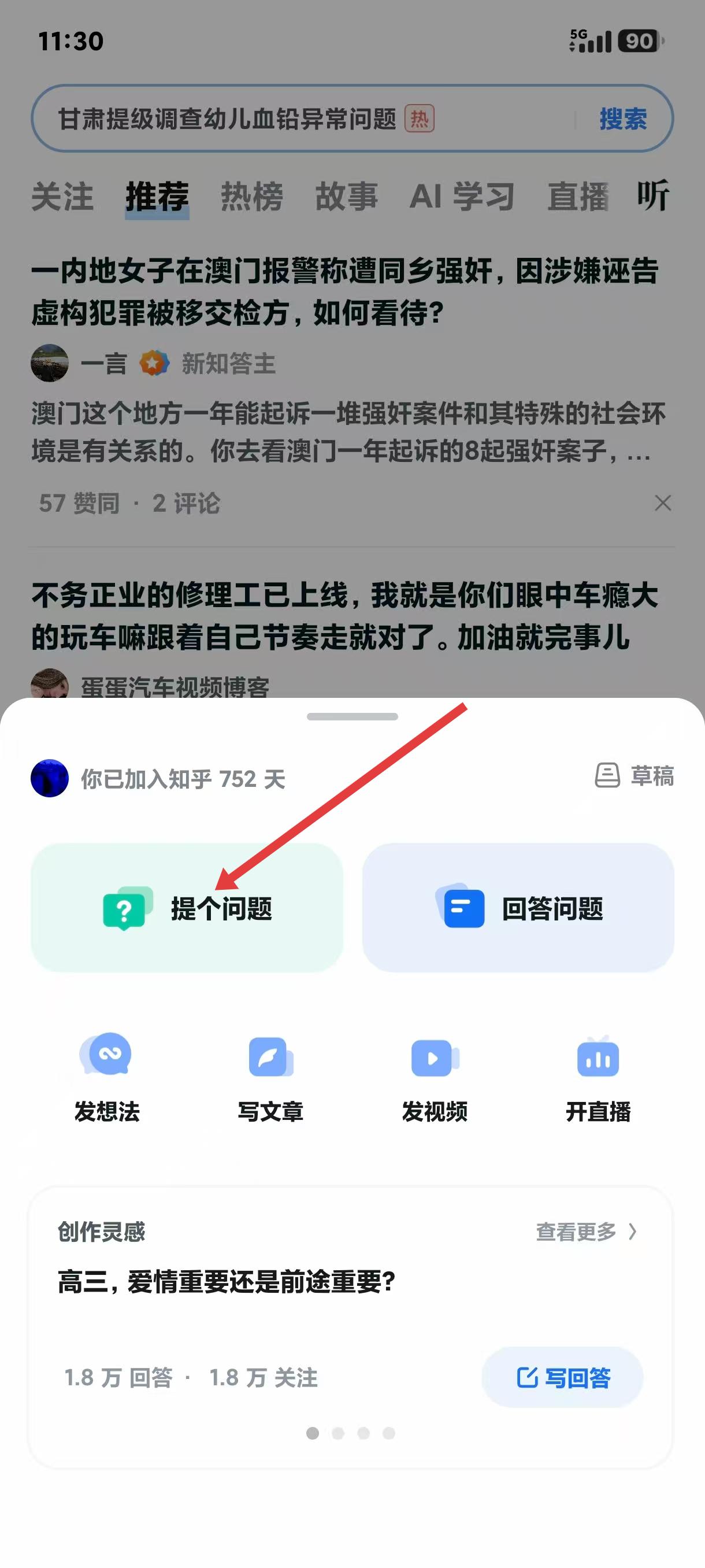This screenshot has width=705, height=1568.
Task: Switch to the AI 学习 tab
Action: point(462,197)
